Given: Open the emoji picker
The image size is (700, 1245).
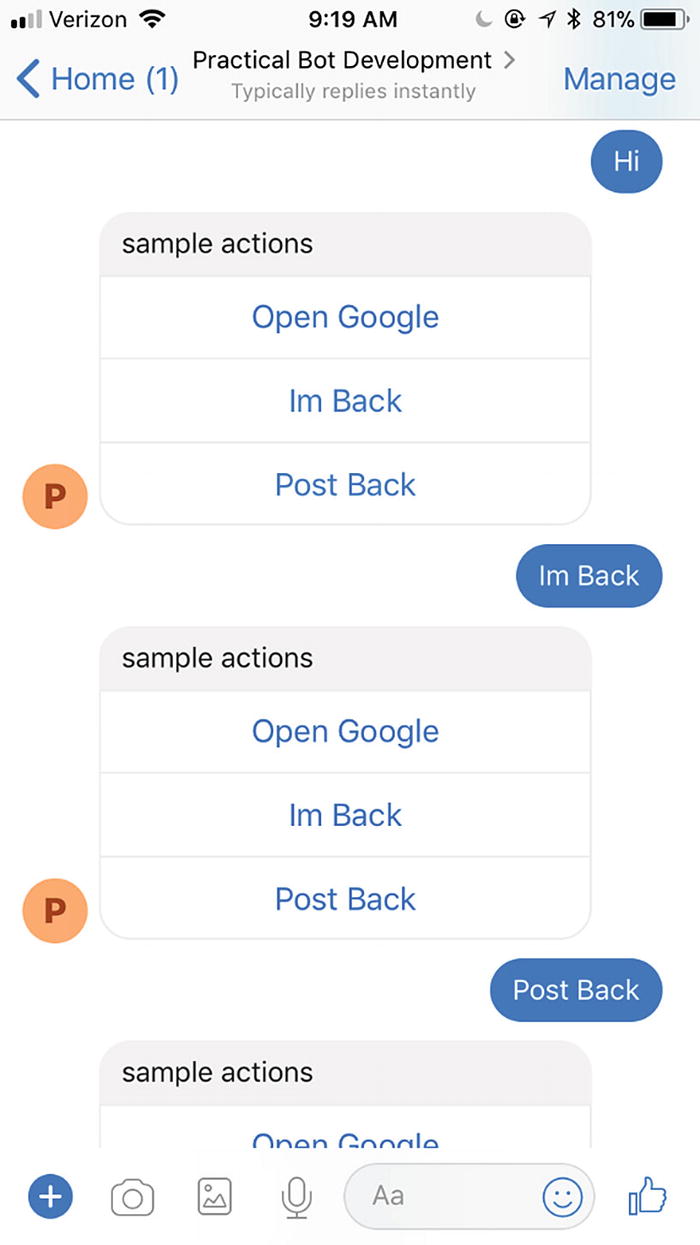Looking at the screenshot, I should point(562,1196).
